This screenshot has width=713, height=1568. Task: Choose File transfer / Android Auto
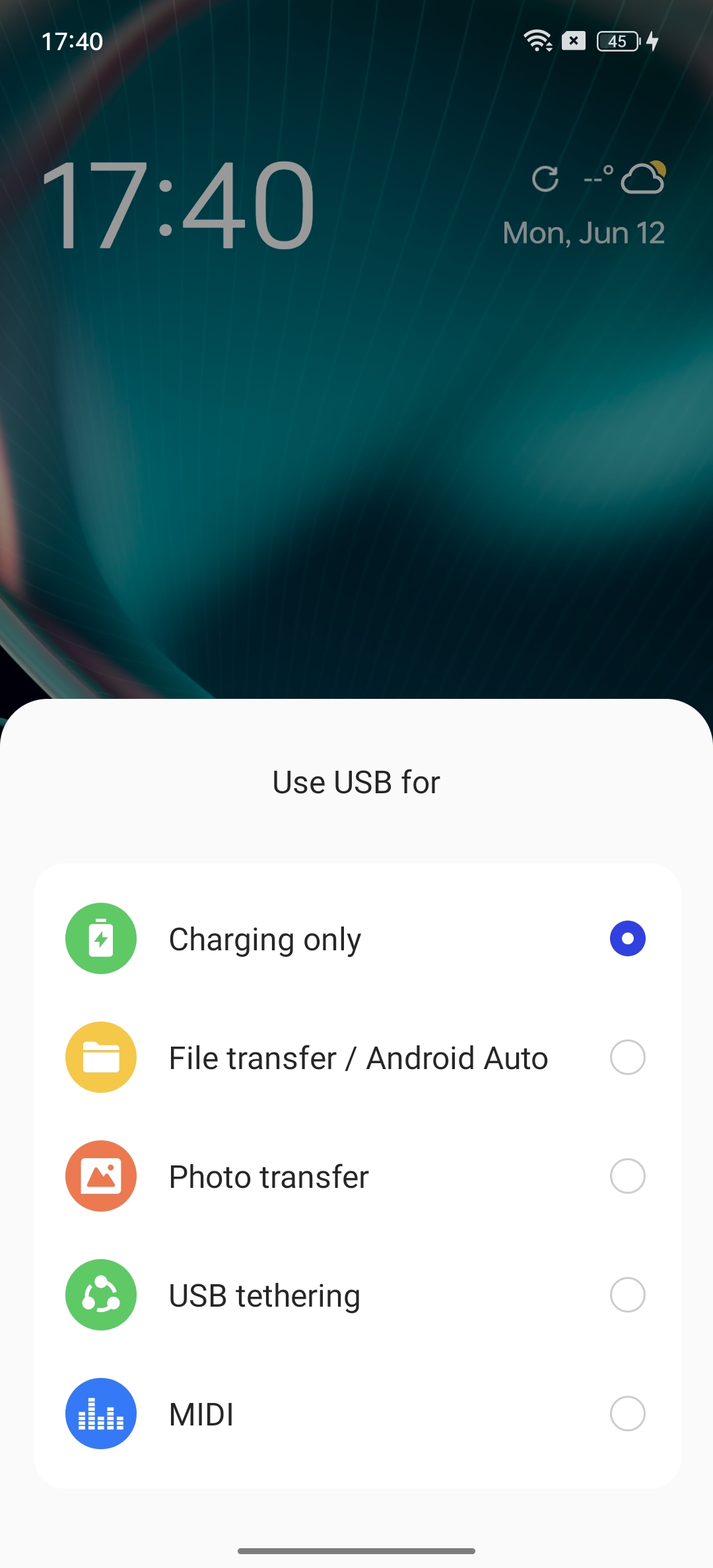[x=356, y=1057]
